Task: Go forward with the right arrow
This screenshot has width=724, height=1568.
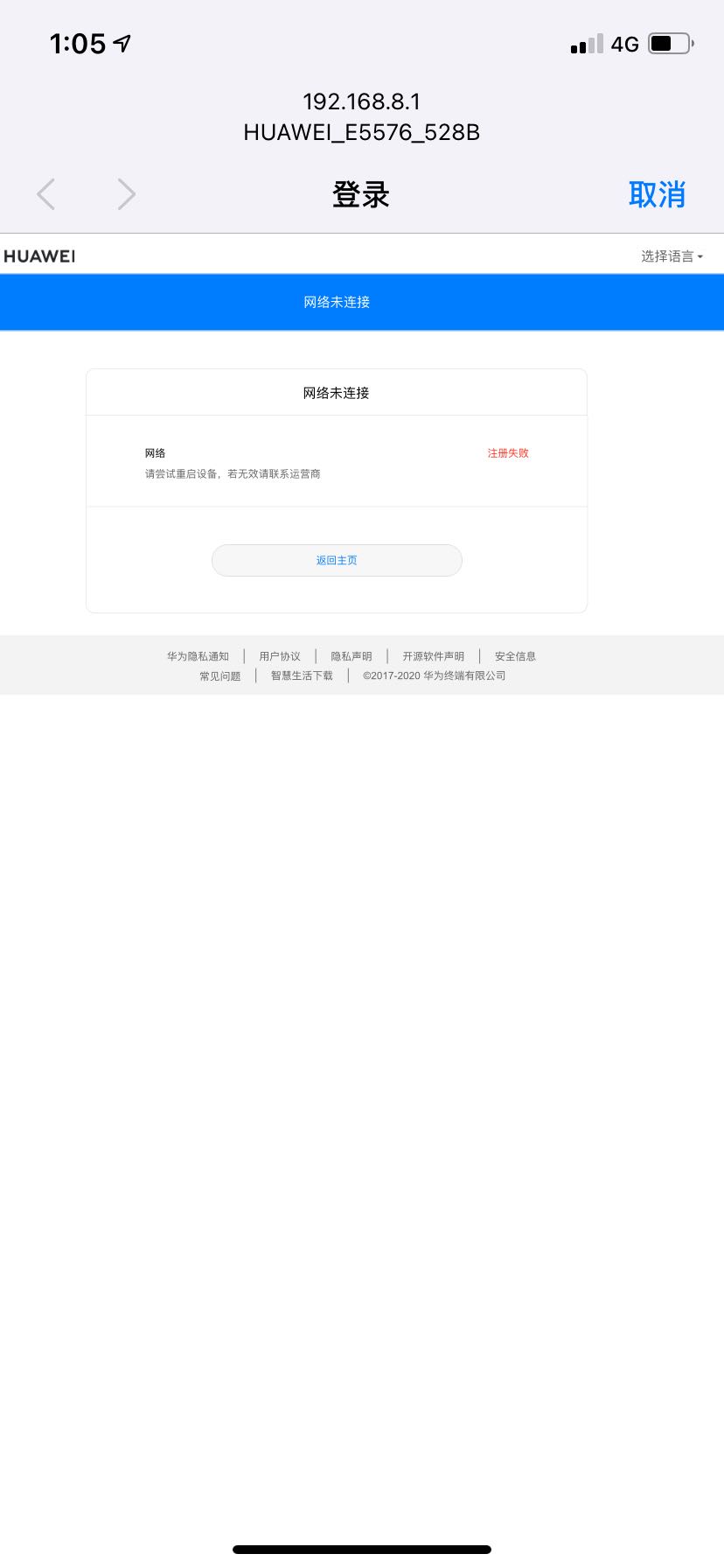Action: (127, 194)
